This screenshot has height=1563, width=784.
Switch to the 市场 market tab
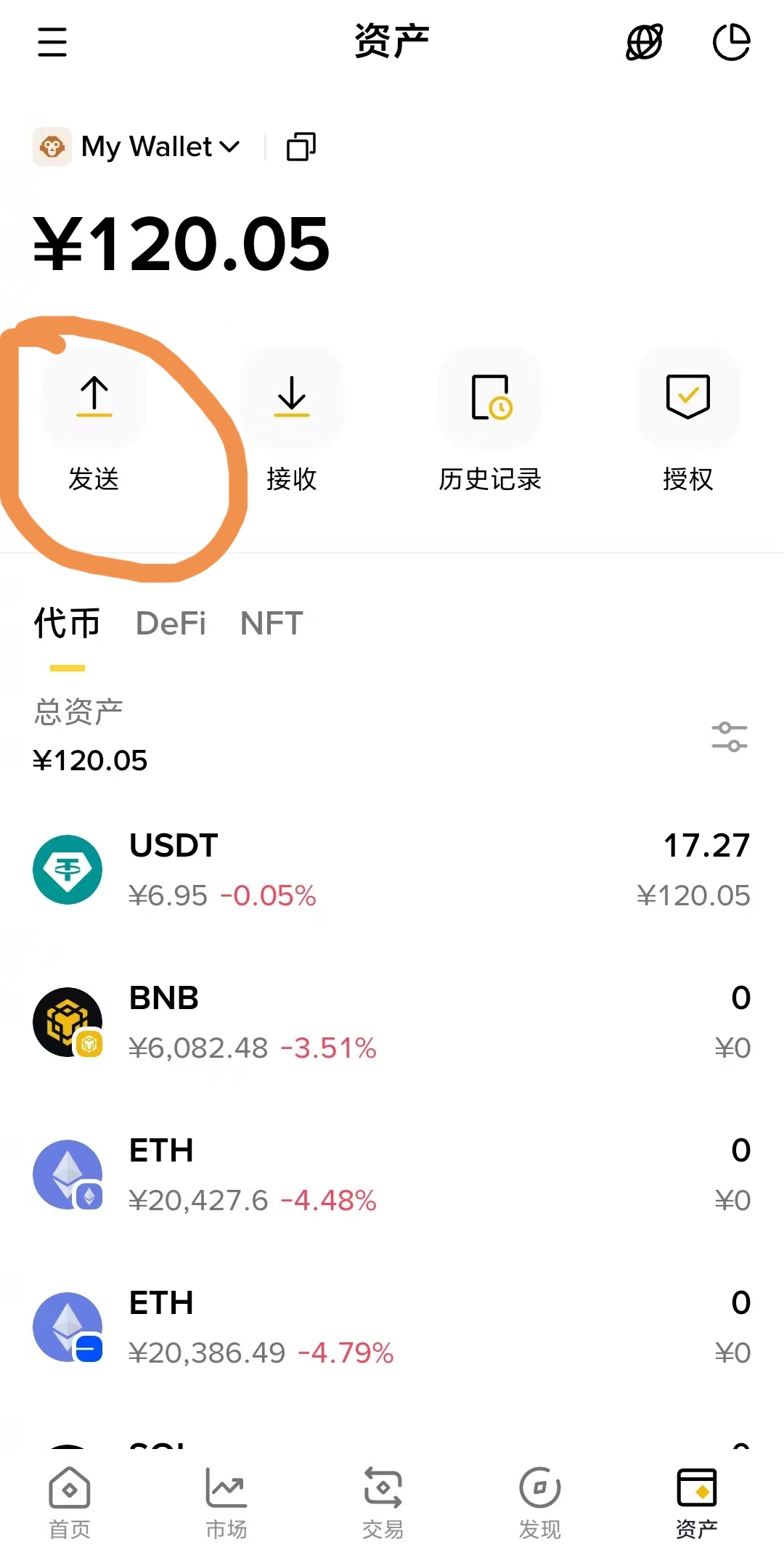226,1503
